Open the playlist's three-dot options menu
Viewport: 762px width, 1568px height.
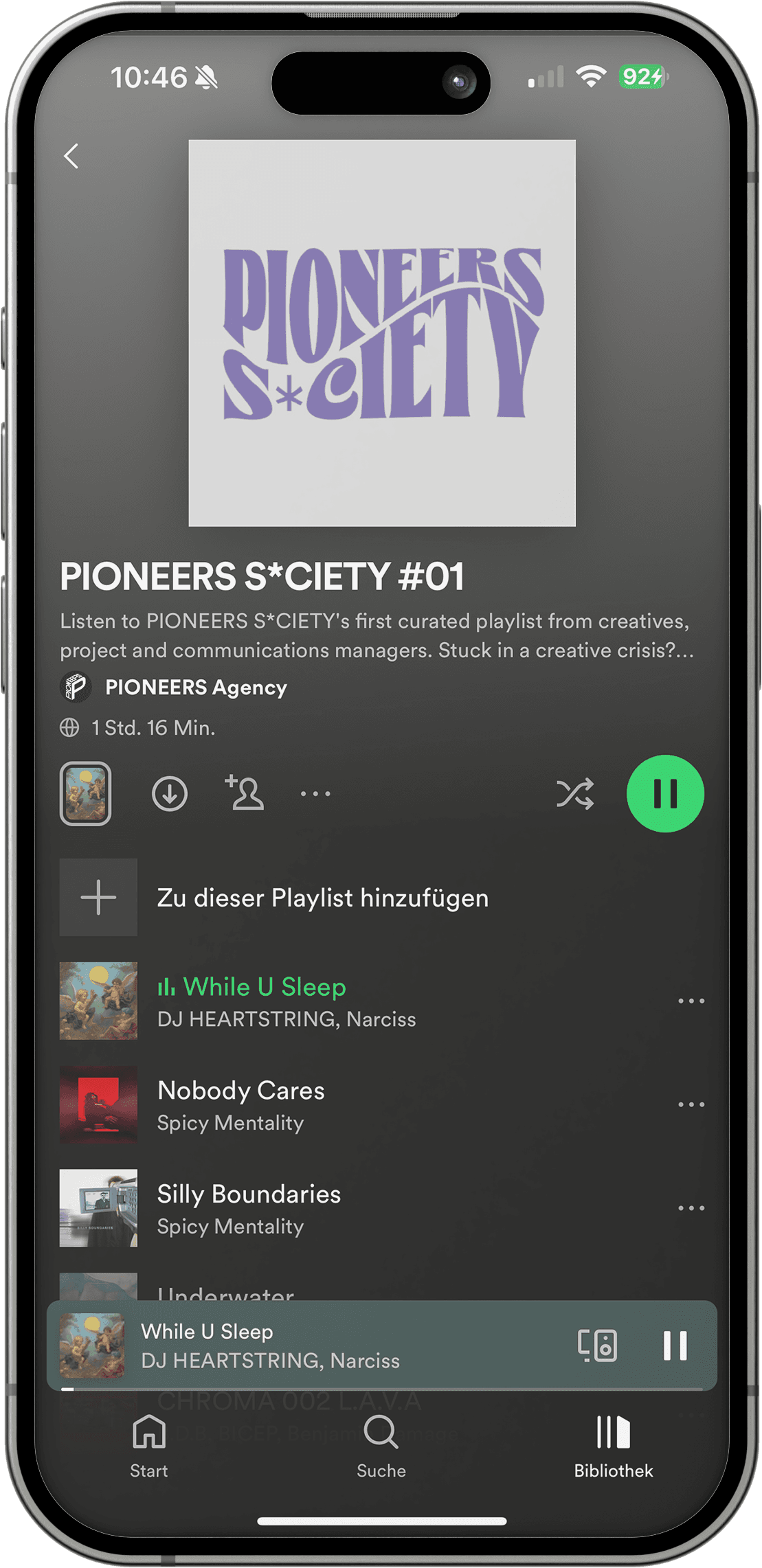coord(315,794)
